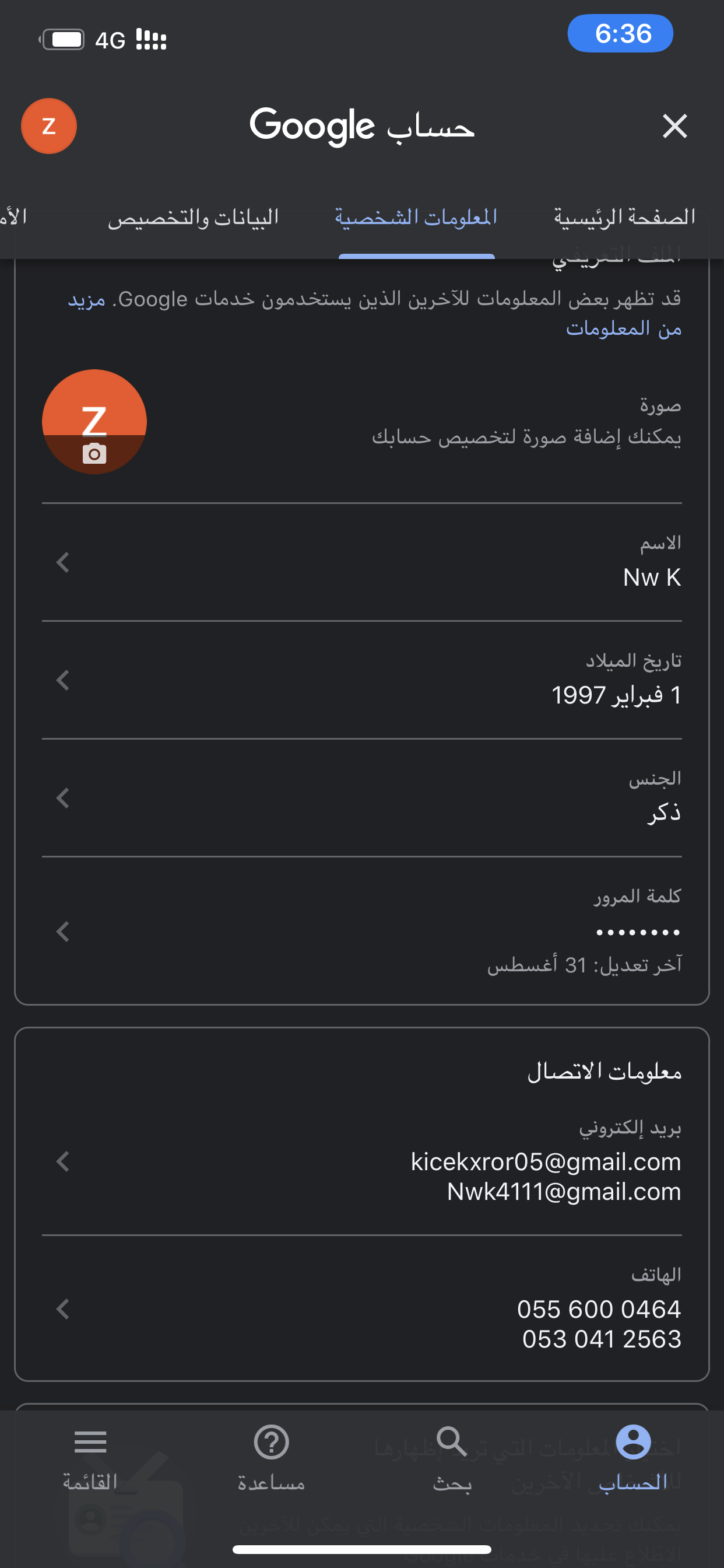Image resolution: width=724 pixels, height=1568 pixels.
Task: Change the profile photo with camera icon
Action: (x=94, y=422)
